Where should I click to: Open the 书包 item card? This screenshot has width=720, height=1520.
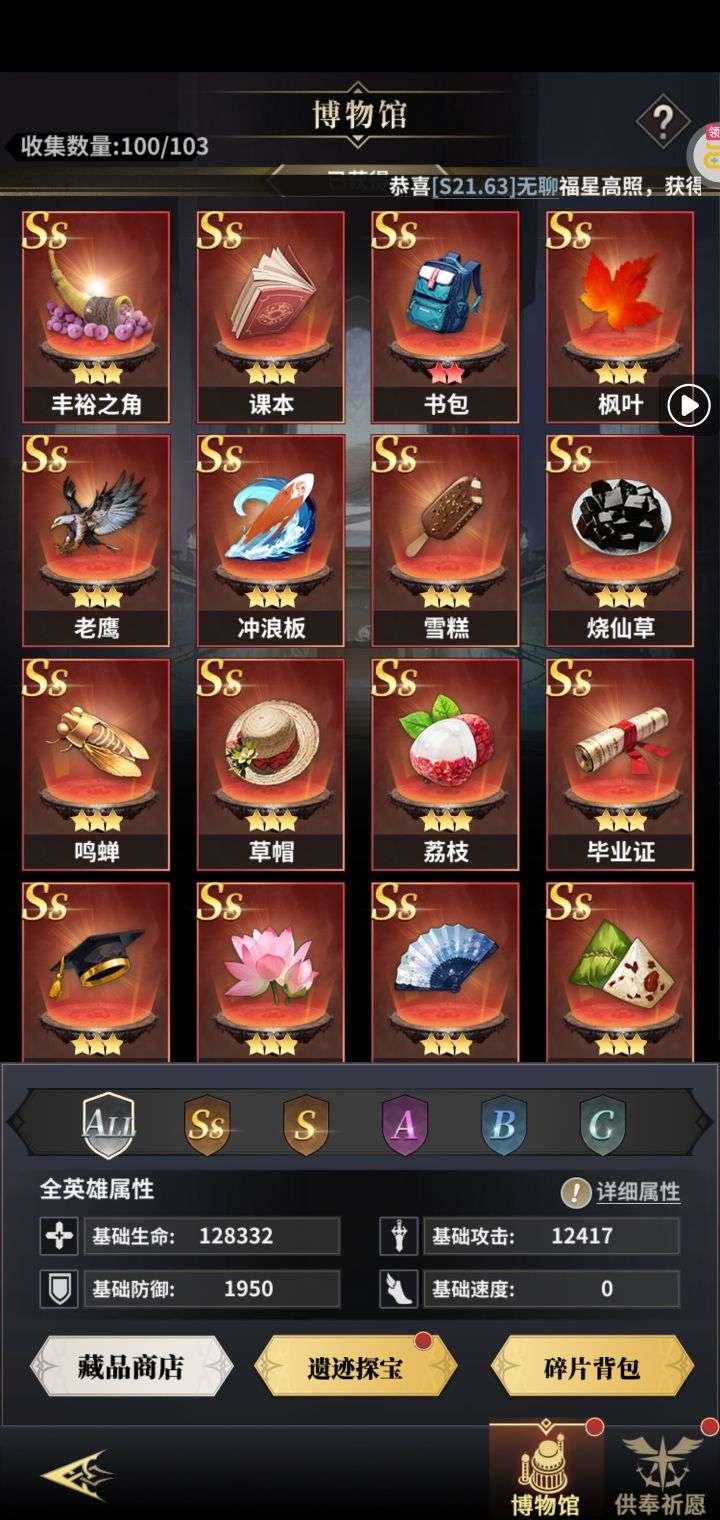click(445, 316)
